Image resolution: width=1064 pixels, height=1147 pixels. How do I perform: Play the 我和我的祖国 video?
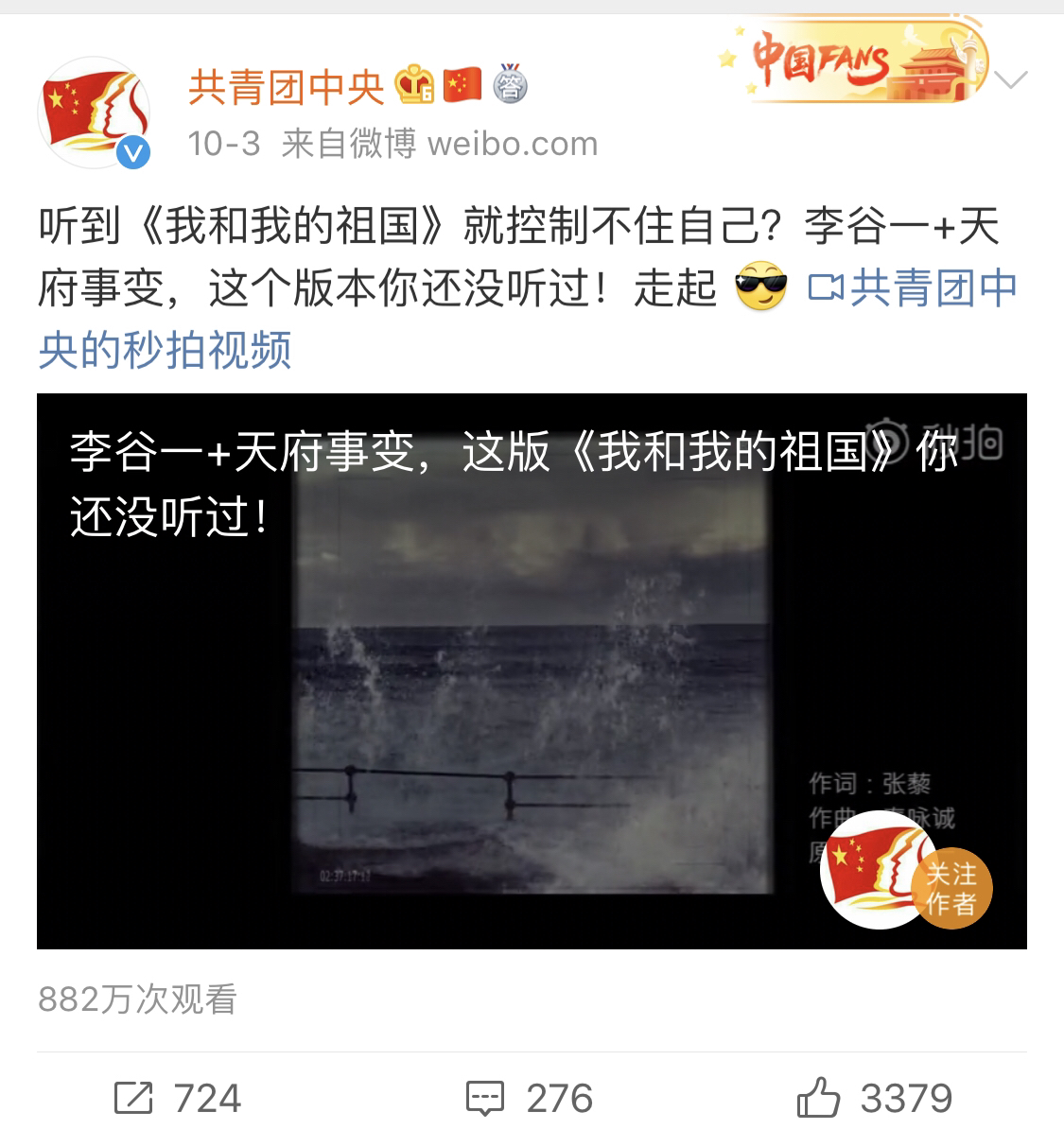pyautogui.click(x=532, y=671)
